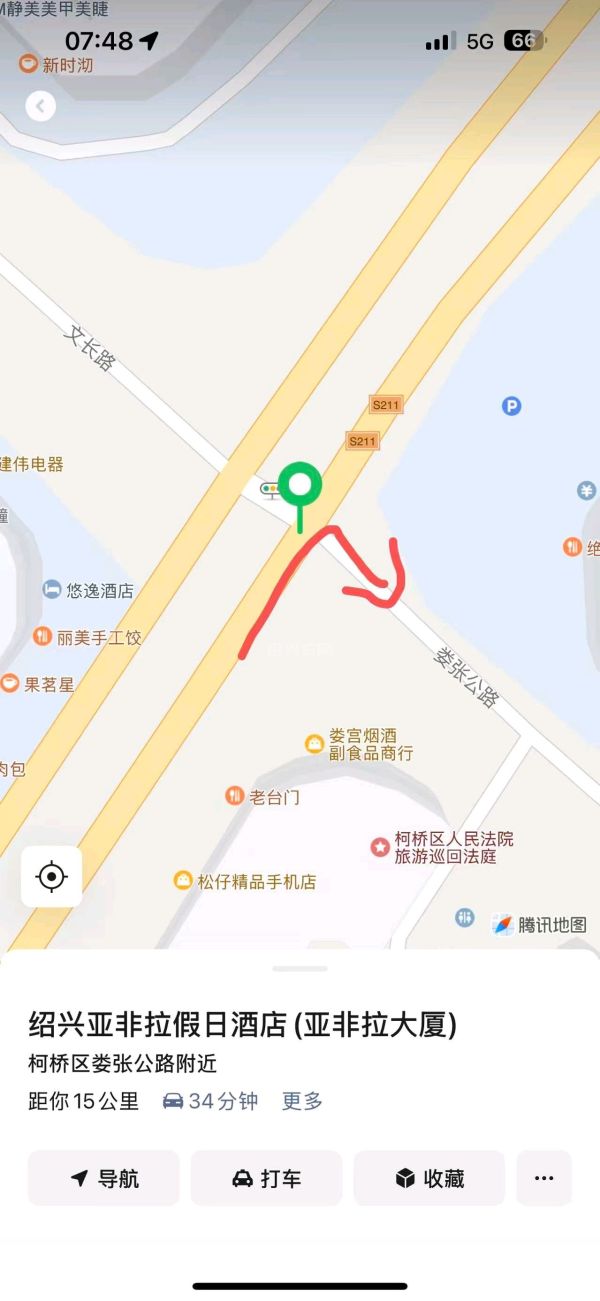
Task: Start navigation with 导航 button
Action: pos(104,1178)
